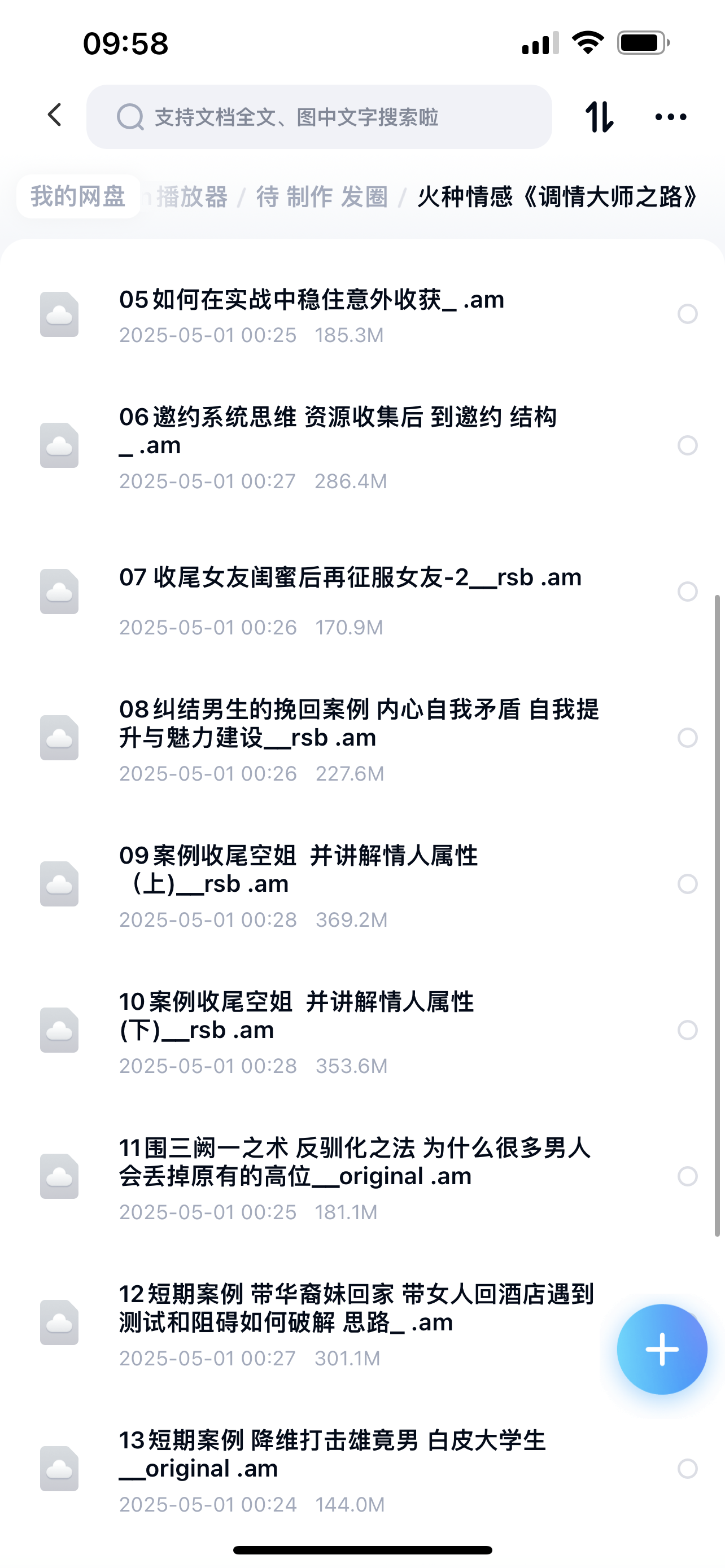Tap the document search field
725x1568 pixels.
[x=319, y=117]
